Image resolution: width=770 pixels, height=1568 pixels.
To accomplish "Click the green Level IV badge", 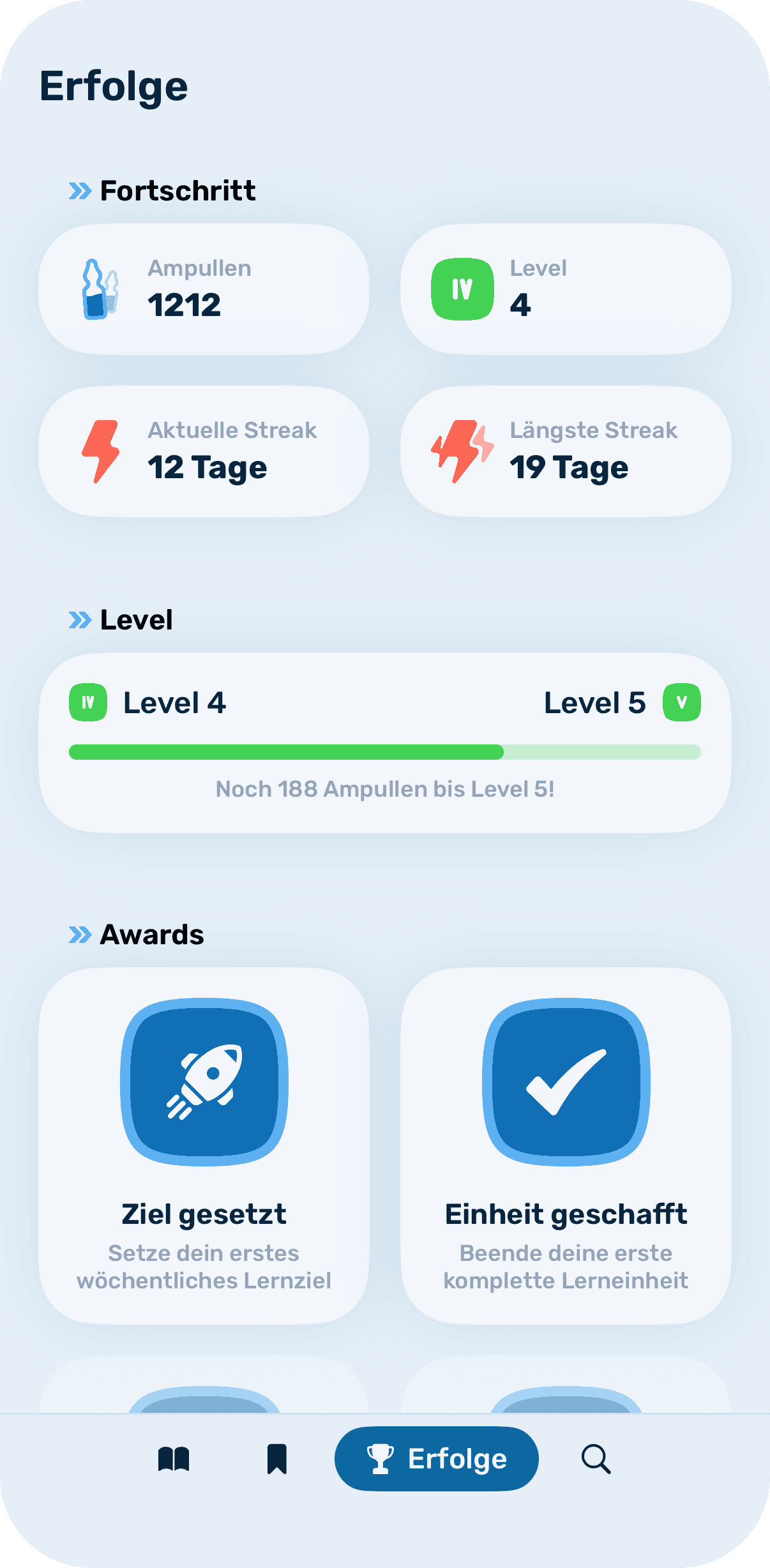I will (x=462, y=289).
